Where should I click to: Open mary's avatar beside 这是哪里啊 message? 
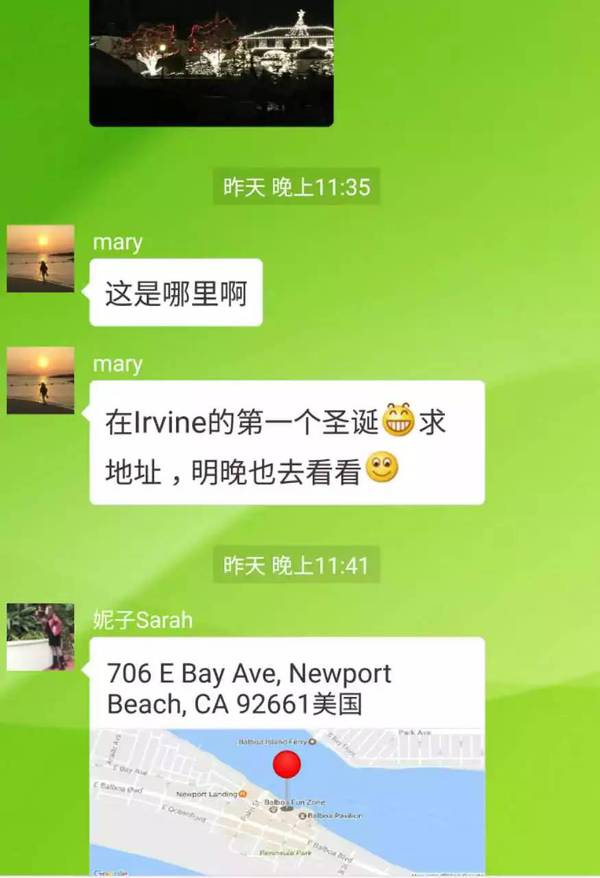(41, 259)
